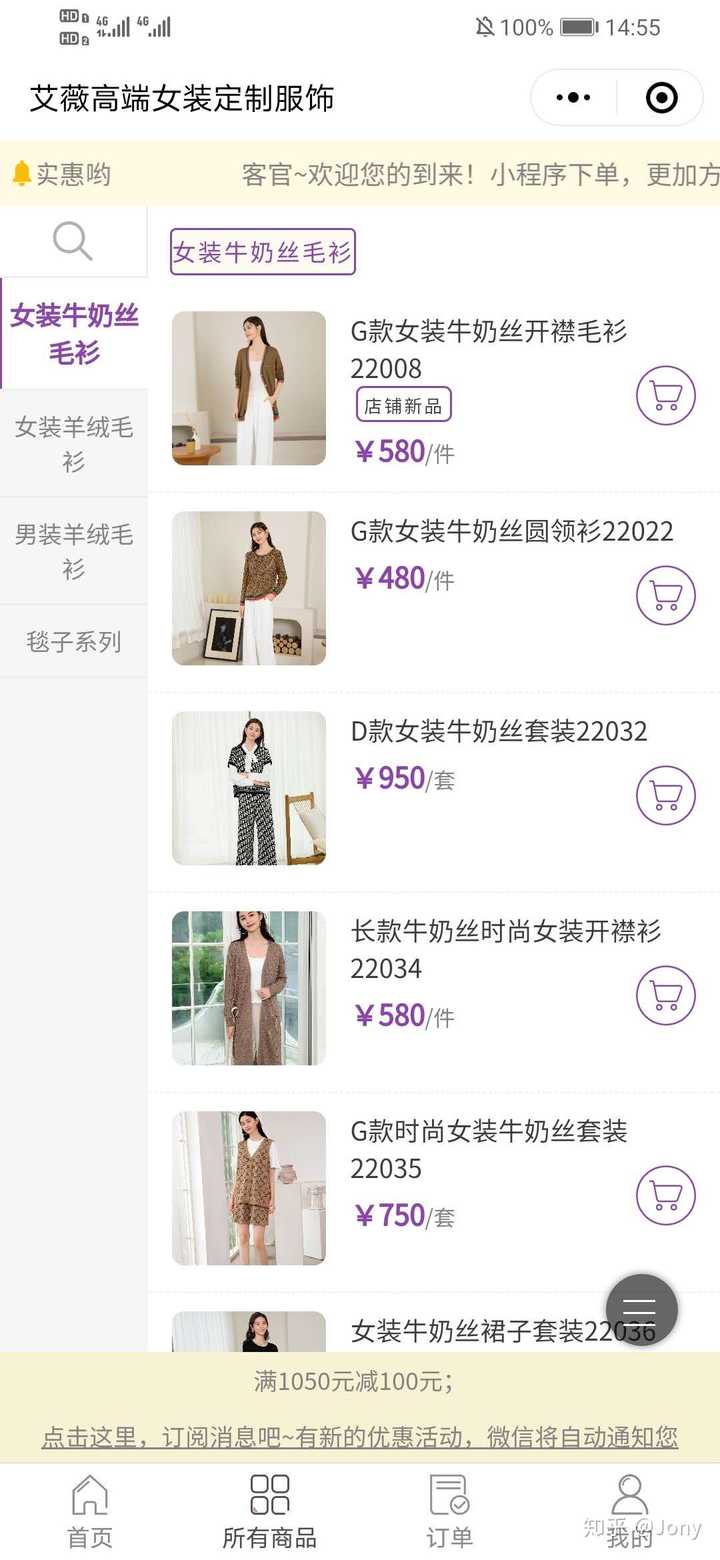Add 长款牛奶丝时尚女装开襟衫22034 to cart
720x1560 pixels.
pyautogui.click(x=665, y=995)
